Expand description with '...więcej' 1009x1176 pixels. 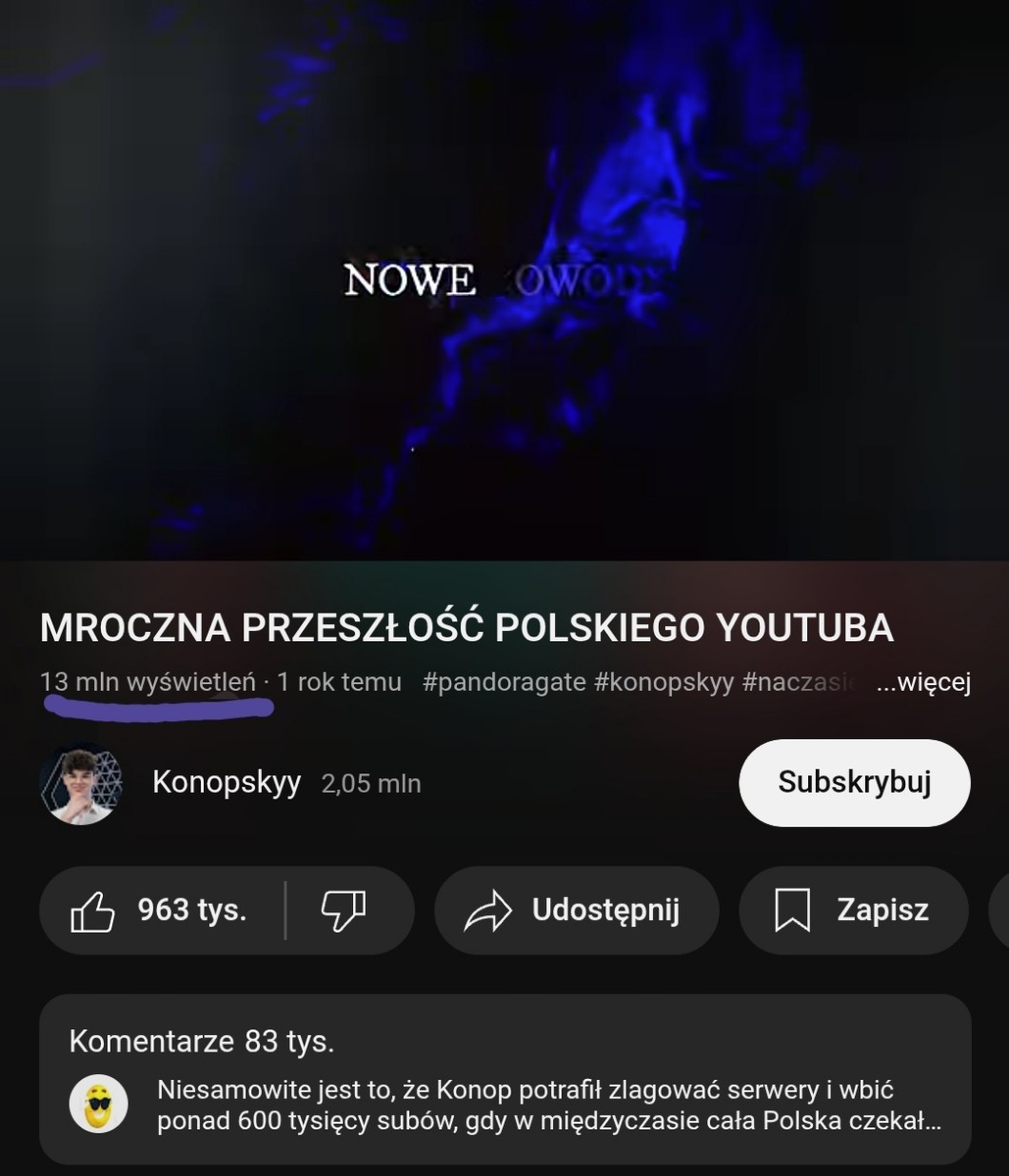point(922,682)
